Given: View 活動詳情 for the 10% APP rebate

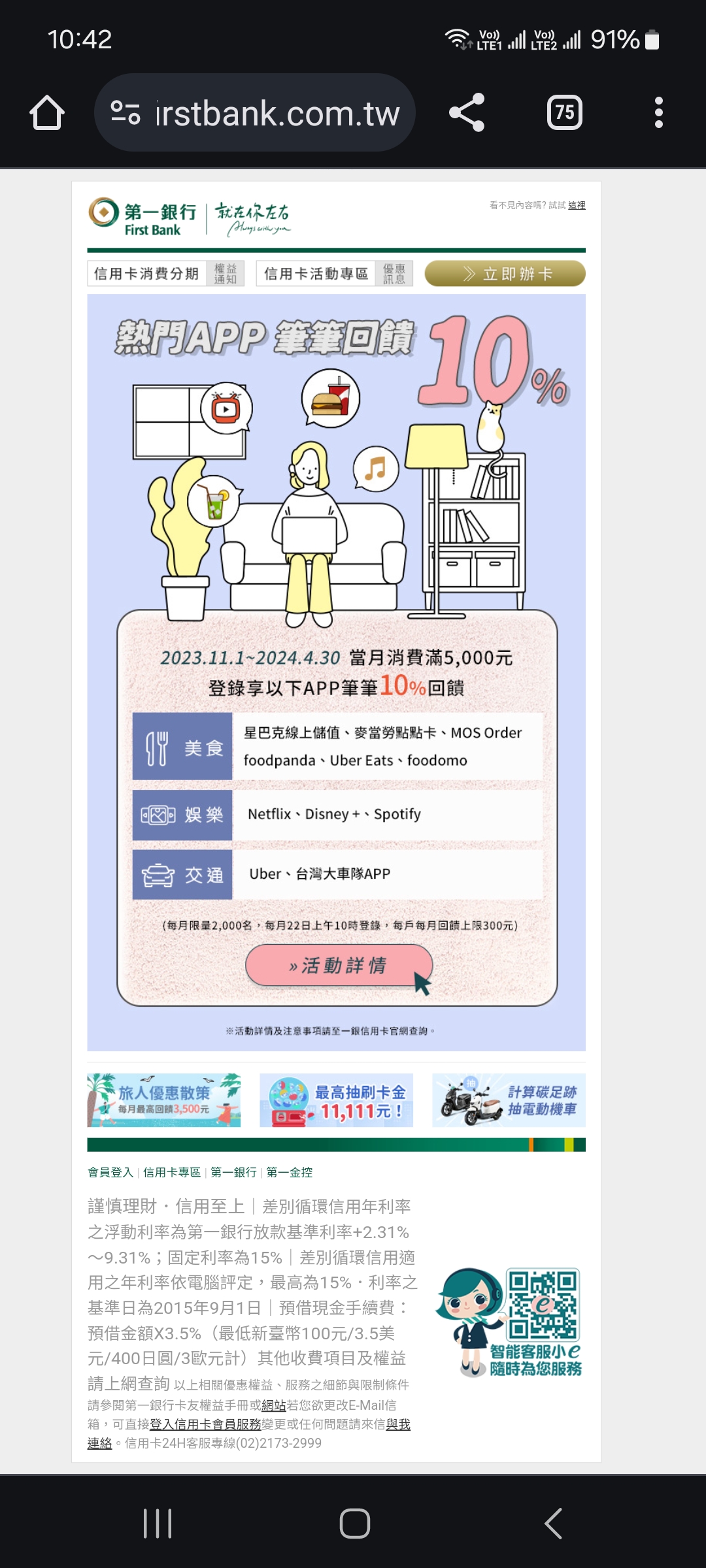Looking at the screenshot, I should click(x=339, y=965).
